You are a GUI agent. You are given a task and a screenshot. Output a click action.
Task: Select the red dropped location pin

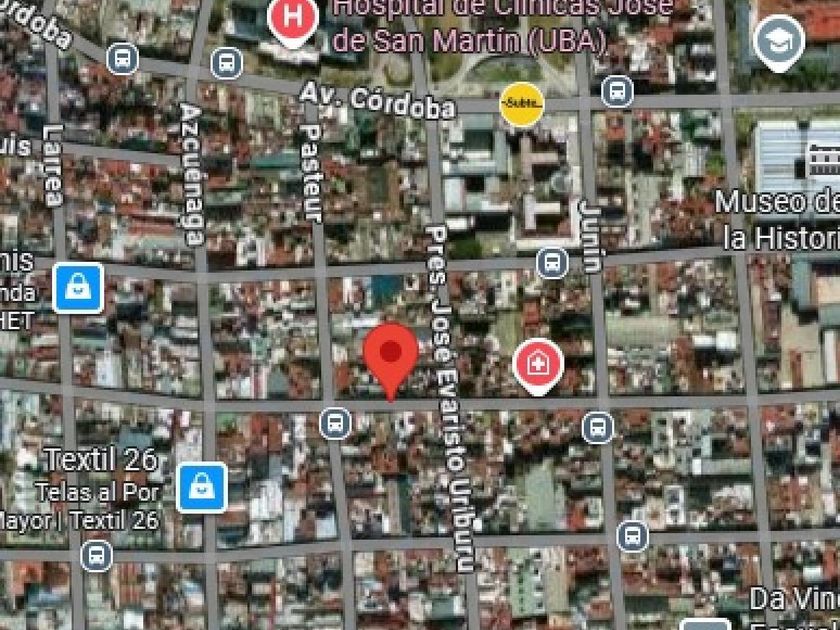tap(390, 356)
